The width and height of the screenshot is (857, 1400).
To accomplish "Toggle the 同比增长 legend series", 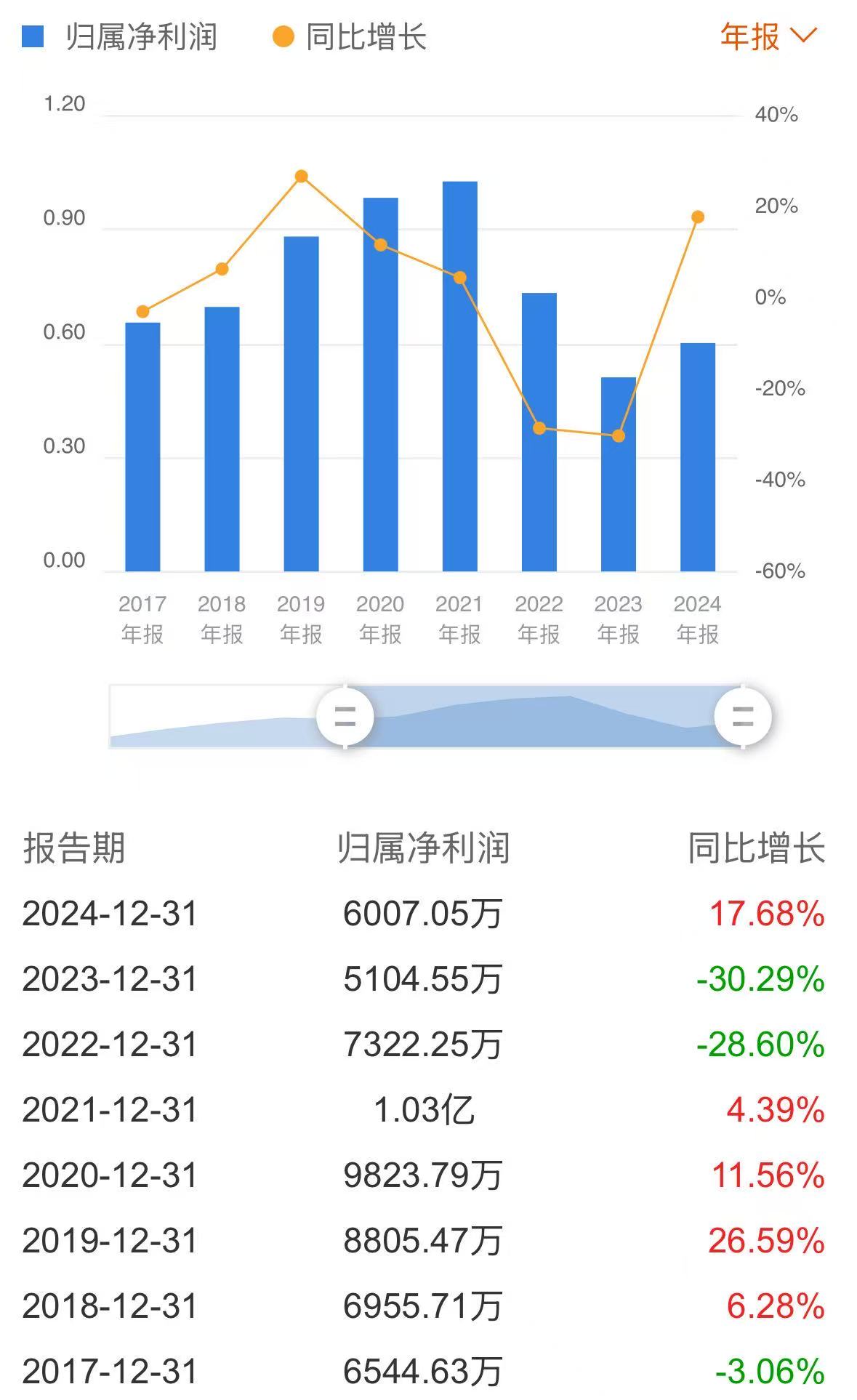I will click(349, 36).
